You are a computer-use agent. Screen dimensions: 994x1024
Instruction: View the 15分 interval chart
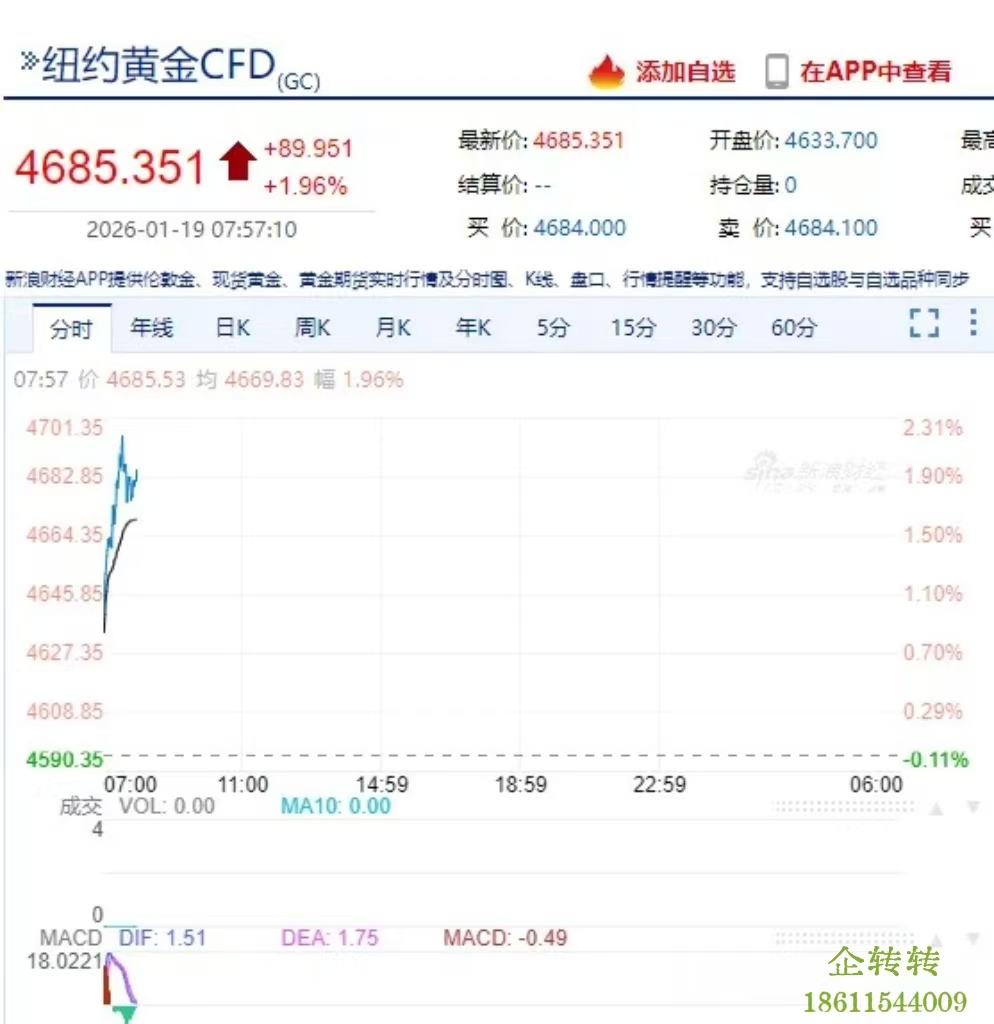tap(633, 327)
